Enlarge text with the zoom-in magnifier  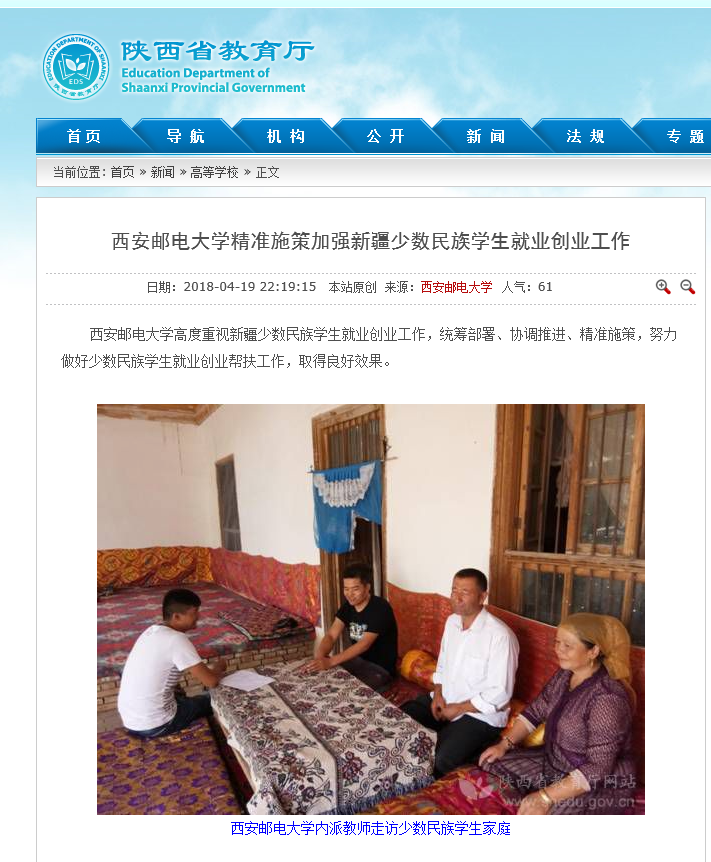[663, 287]
